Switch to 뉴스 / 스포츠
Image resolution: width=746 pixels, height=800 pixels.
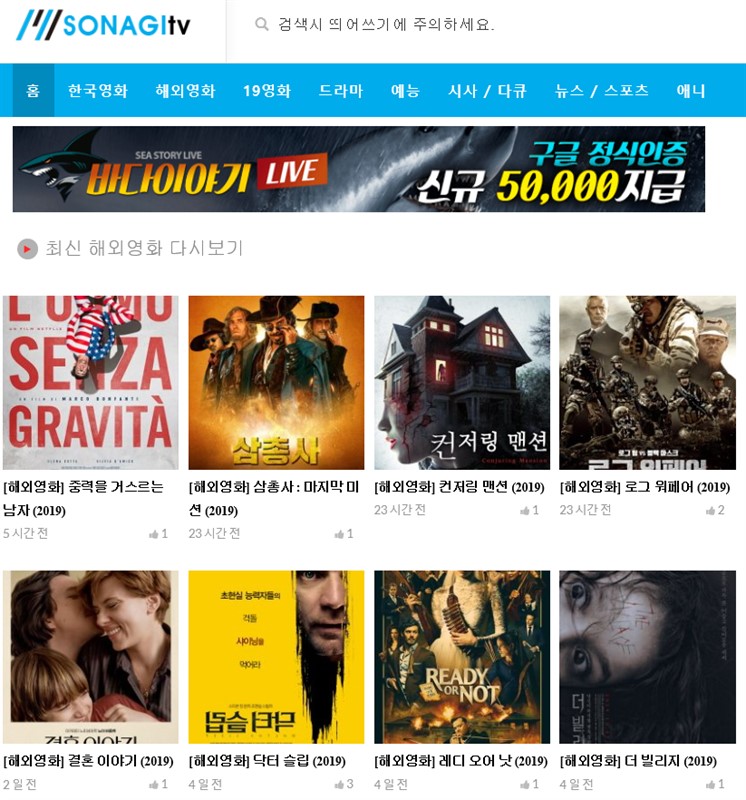pyautogui.click(x=602, y=91)
